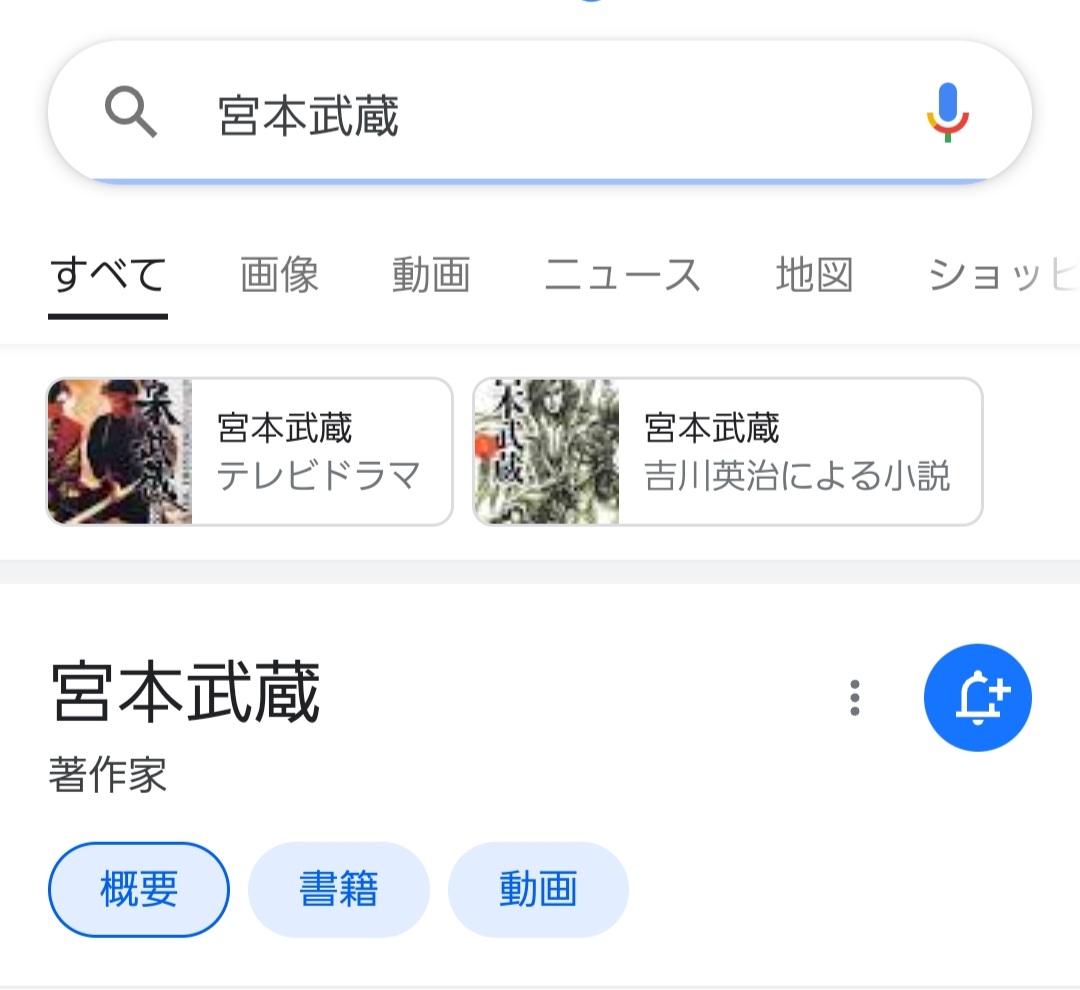Switch to the 動画 results tab
Viewport: 1080px width, 990px height.
431,275
